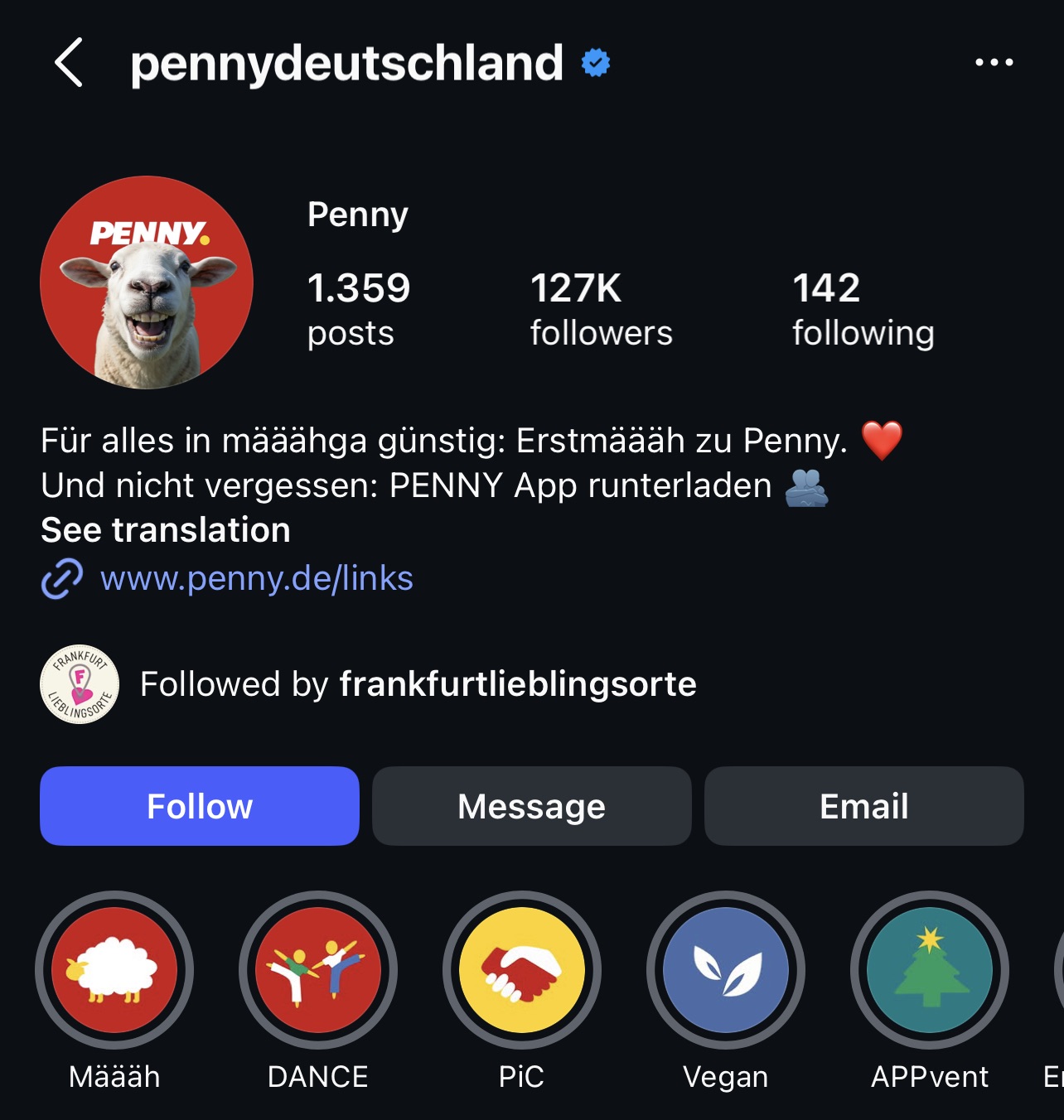
Task: Select the APPvent highlight
Action: click(x=930, y=970)
